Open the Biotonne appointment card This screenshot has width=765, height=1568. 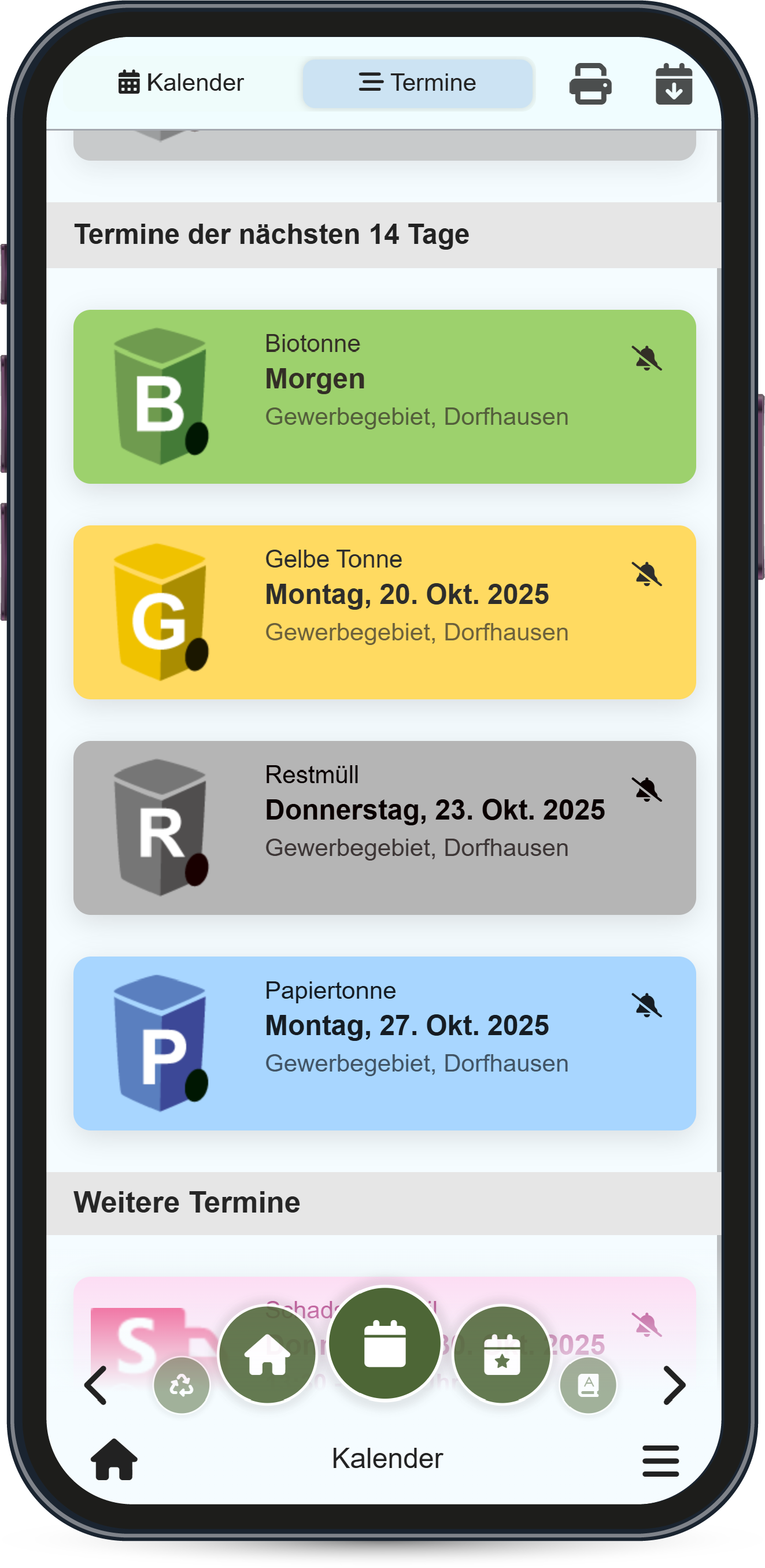click(x=384, y=396)
